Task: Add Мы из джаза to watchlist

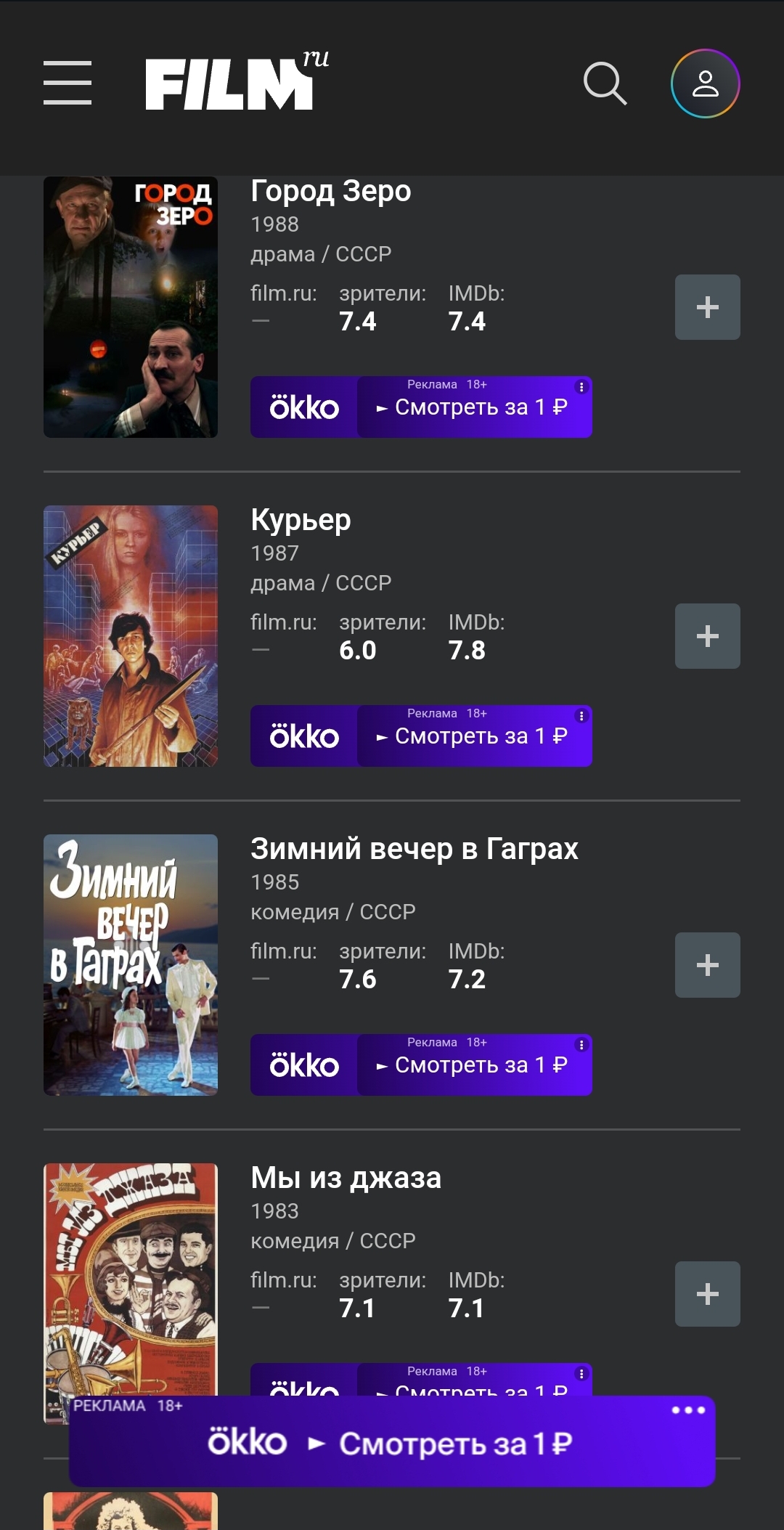Action: point(707,1294)
